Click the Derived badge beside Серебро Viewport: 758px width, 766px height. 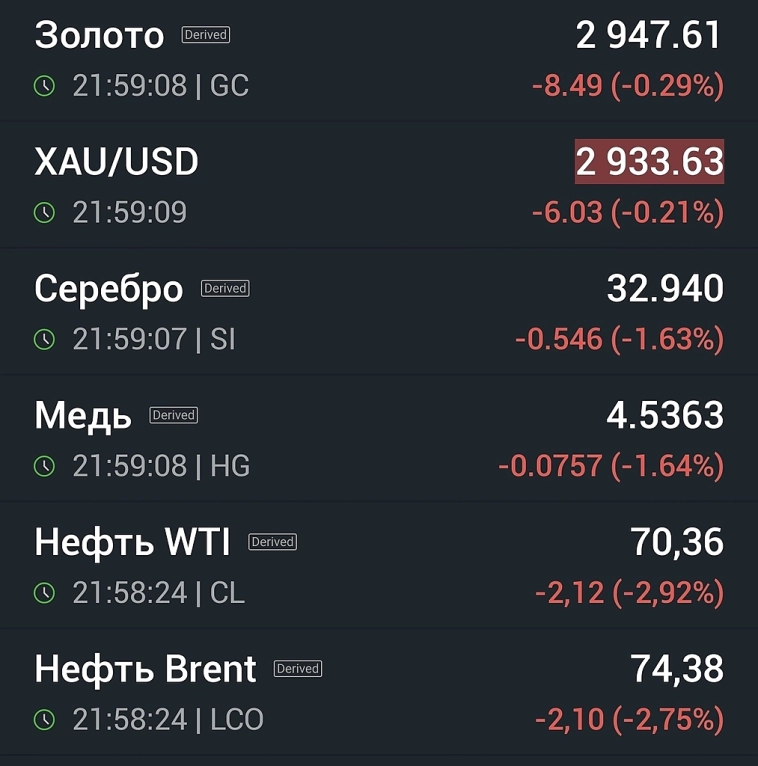[225, 288]
